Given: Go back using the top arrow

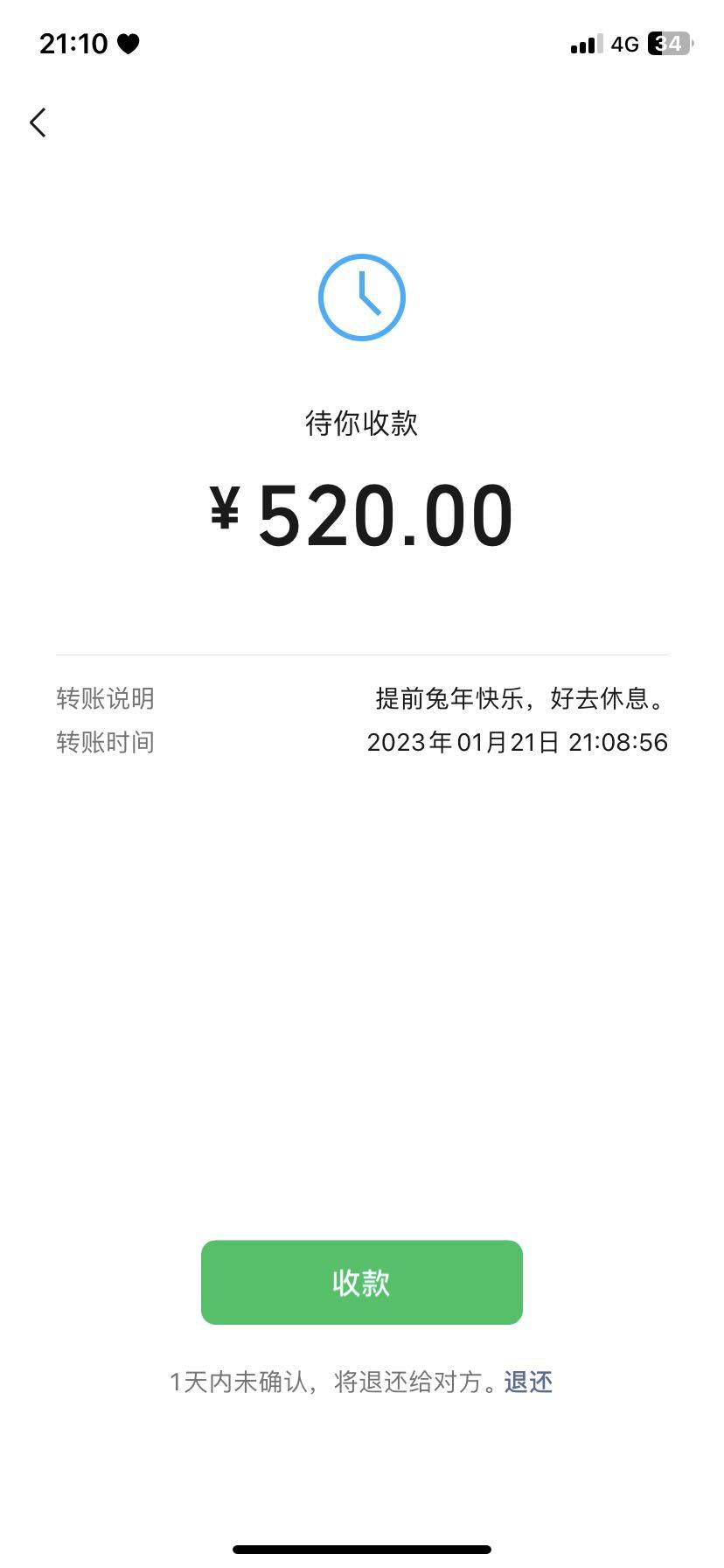Looking at the screenshot, I should pyautogui.click(x=38, y=122).
